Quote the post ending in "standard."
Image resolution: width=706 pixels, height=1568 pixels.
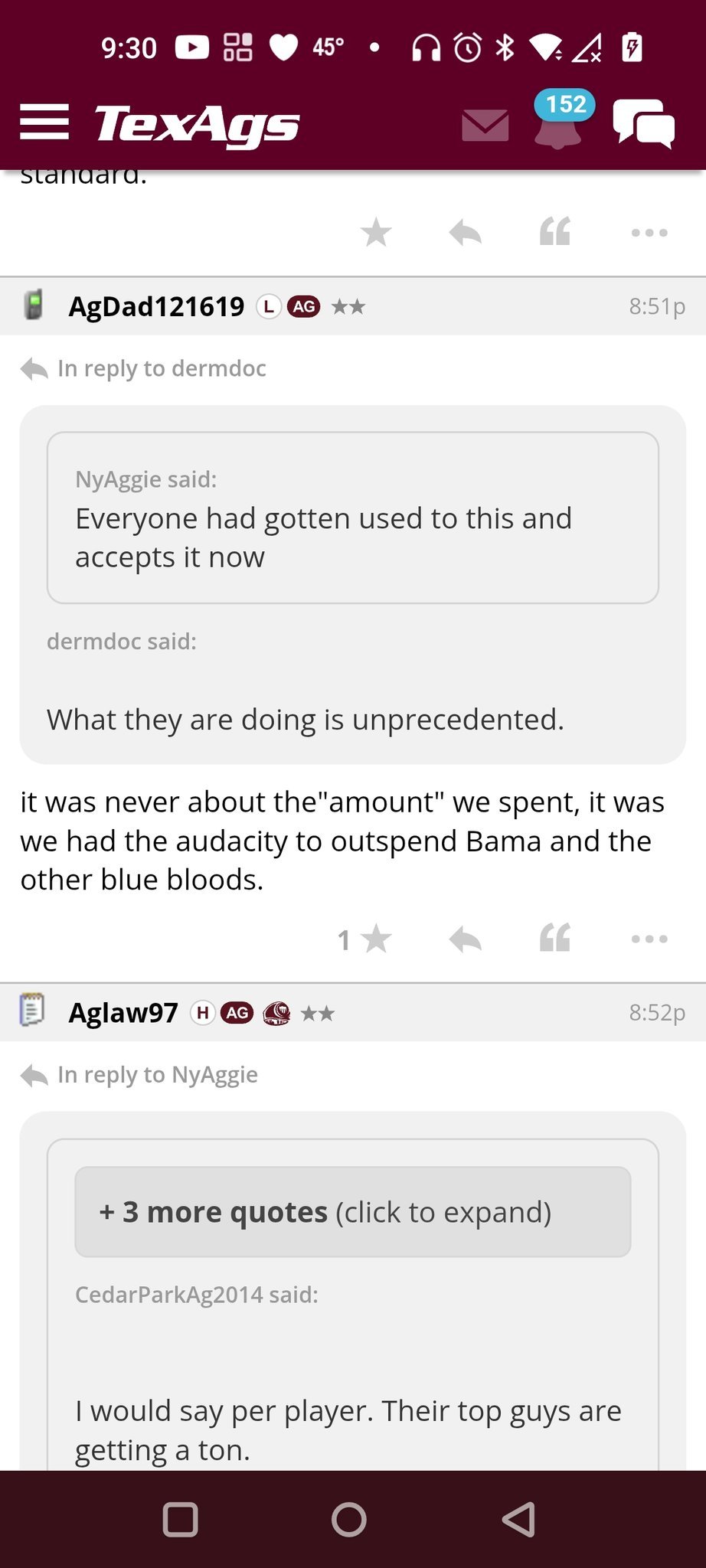[555, 232]
